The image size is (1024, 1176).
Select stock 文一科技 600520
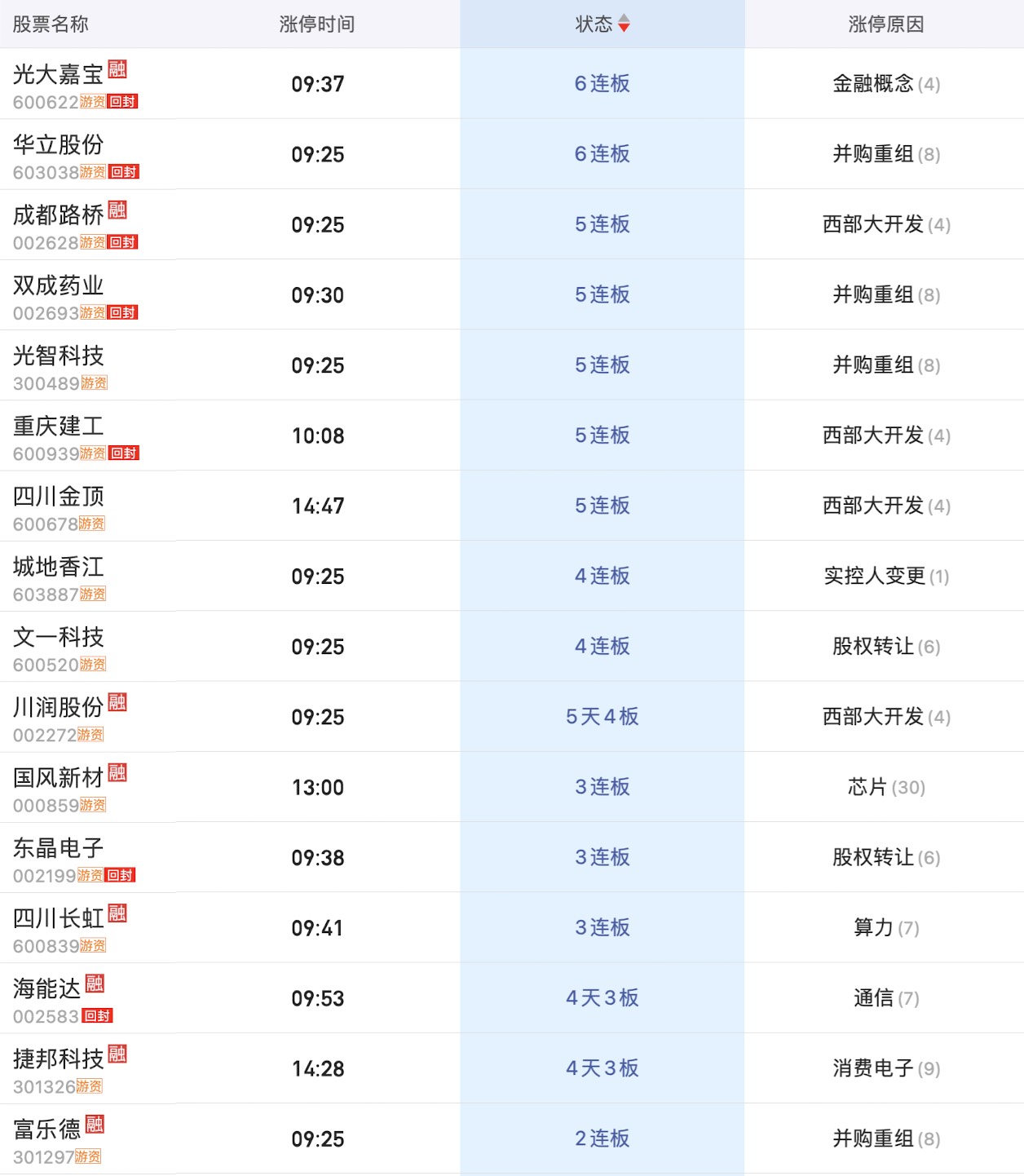coord(59,638)
